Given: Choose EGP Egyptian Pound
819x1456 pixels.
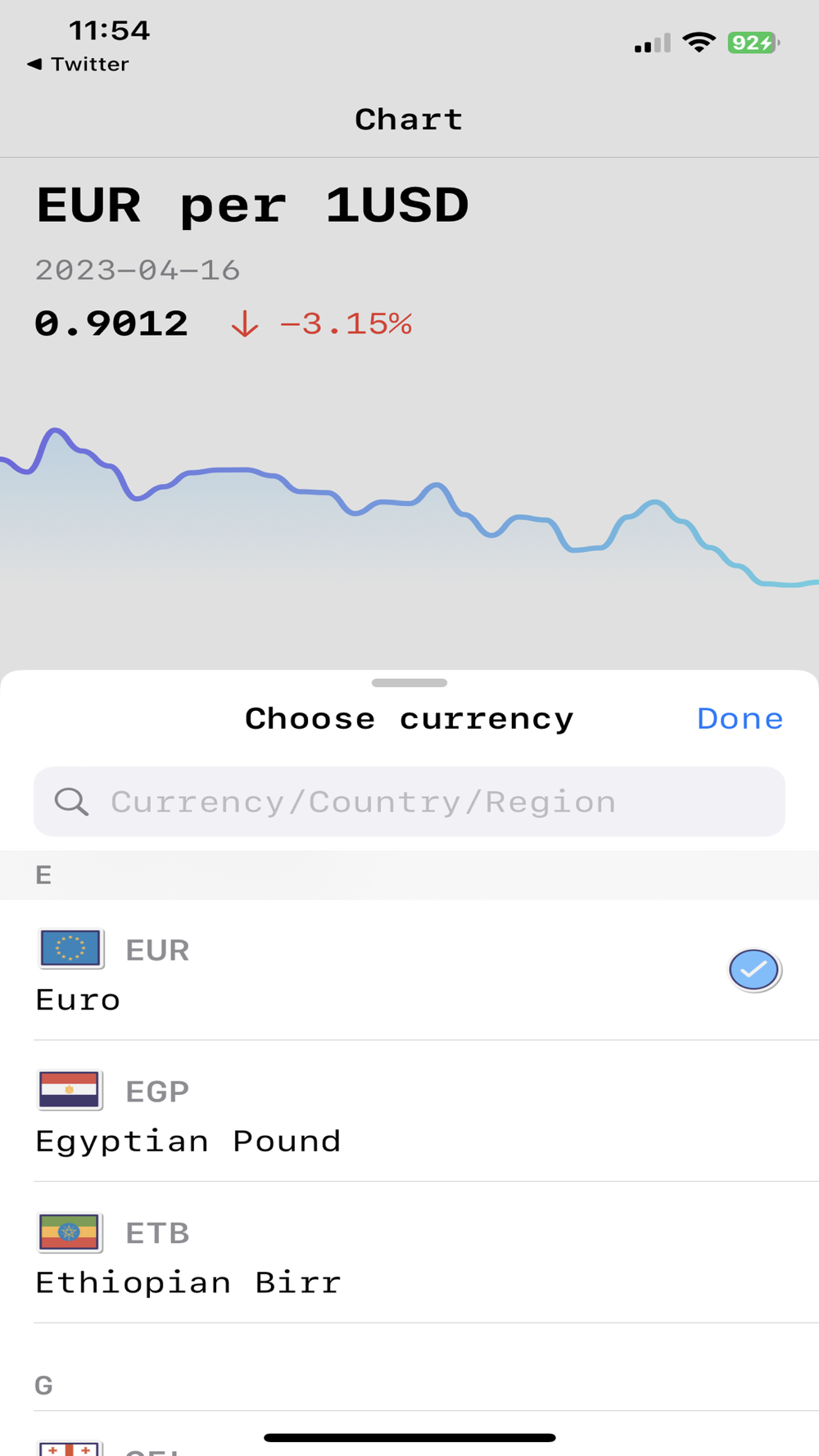Looking at the screenshot, I should (x=409, y=1111).
